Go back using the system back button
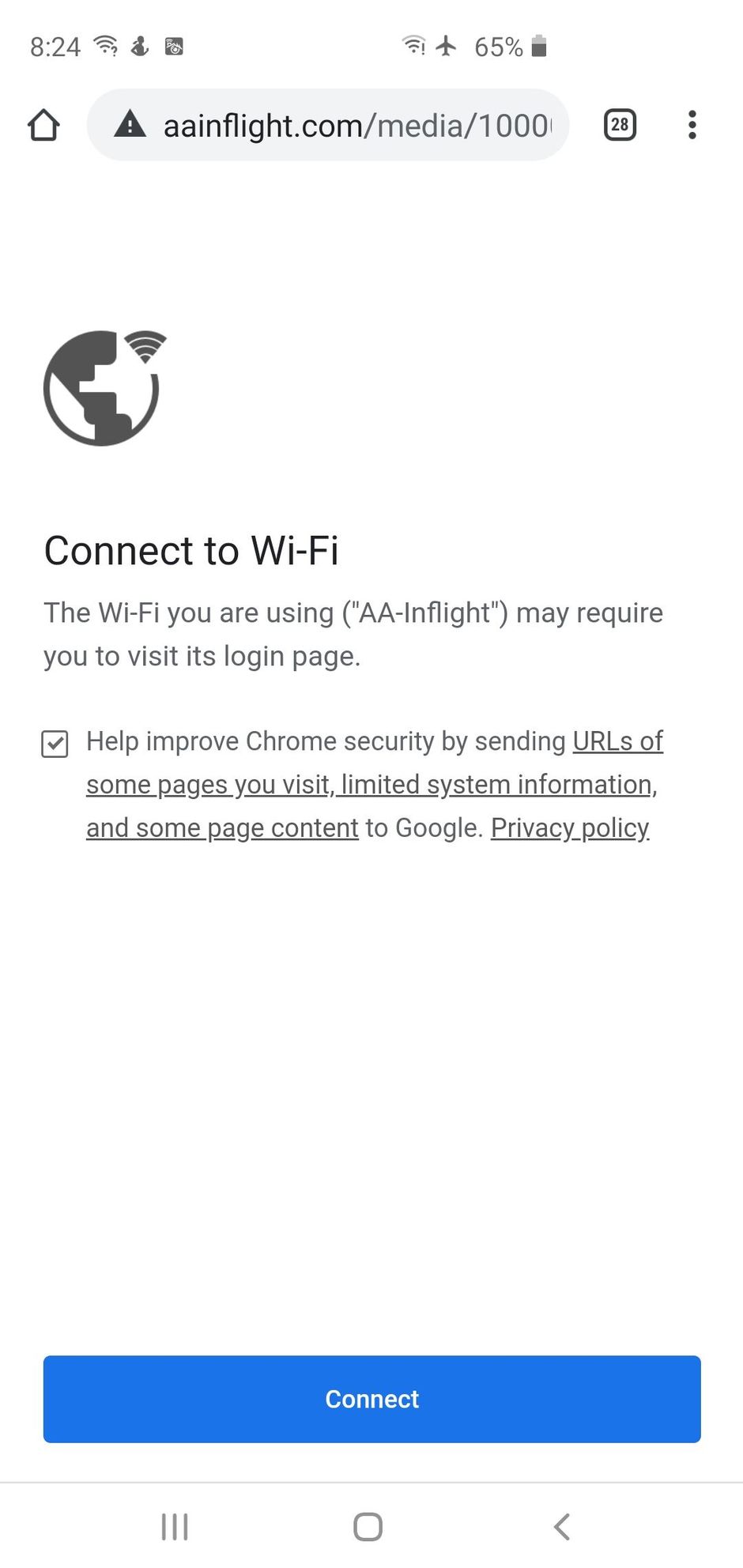The width and height of the screenshot is (743, 1568). [562, 1527]
